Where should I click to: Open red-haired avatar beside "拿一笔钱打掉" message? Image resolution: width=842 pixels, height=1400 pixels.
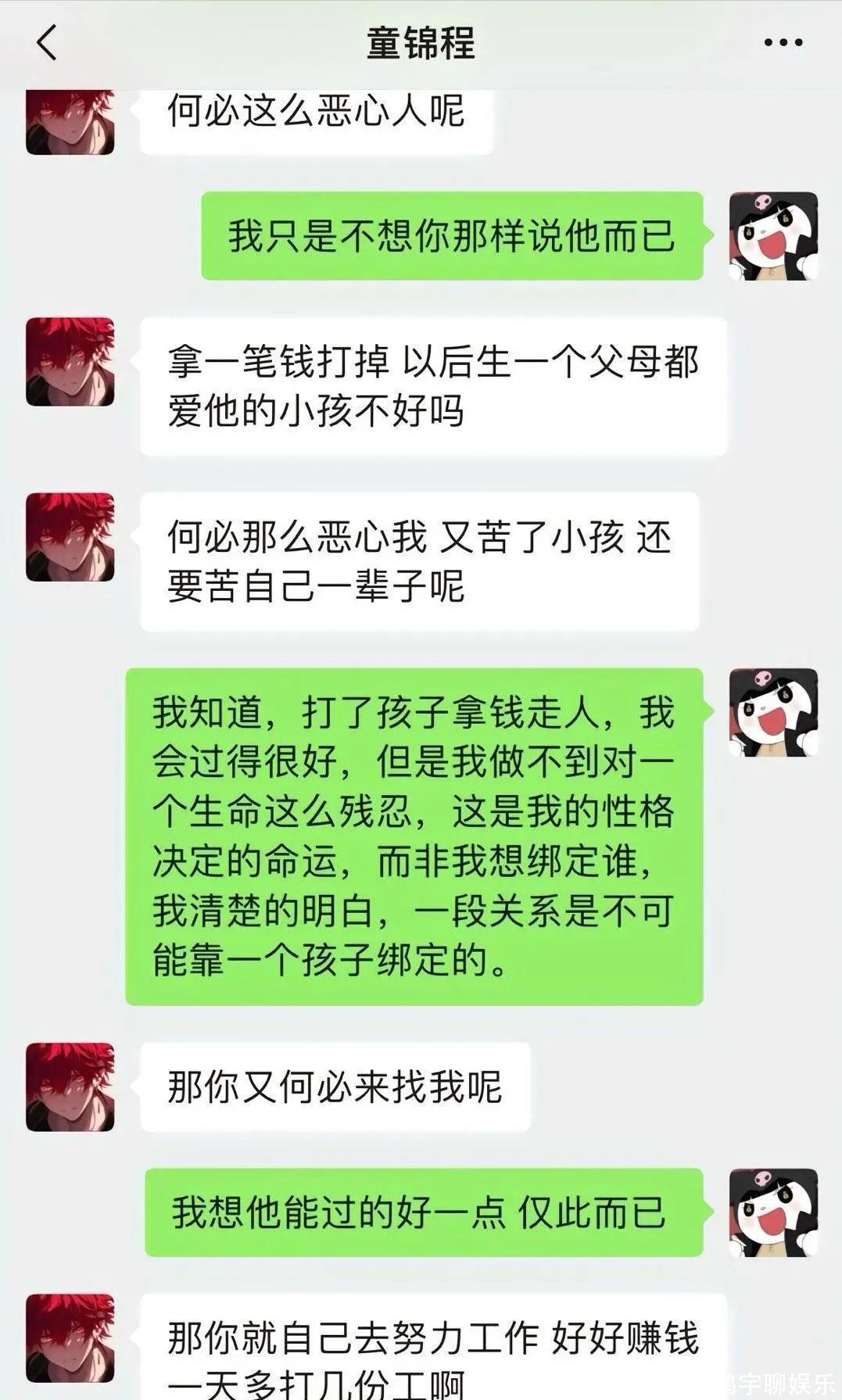(x=70, y=361)
